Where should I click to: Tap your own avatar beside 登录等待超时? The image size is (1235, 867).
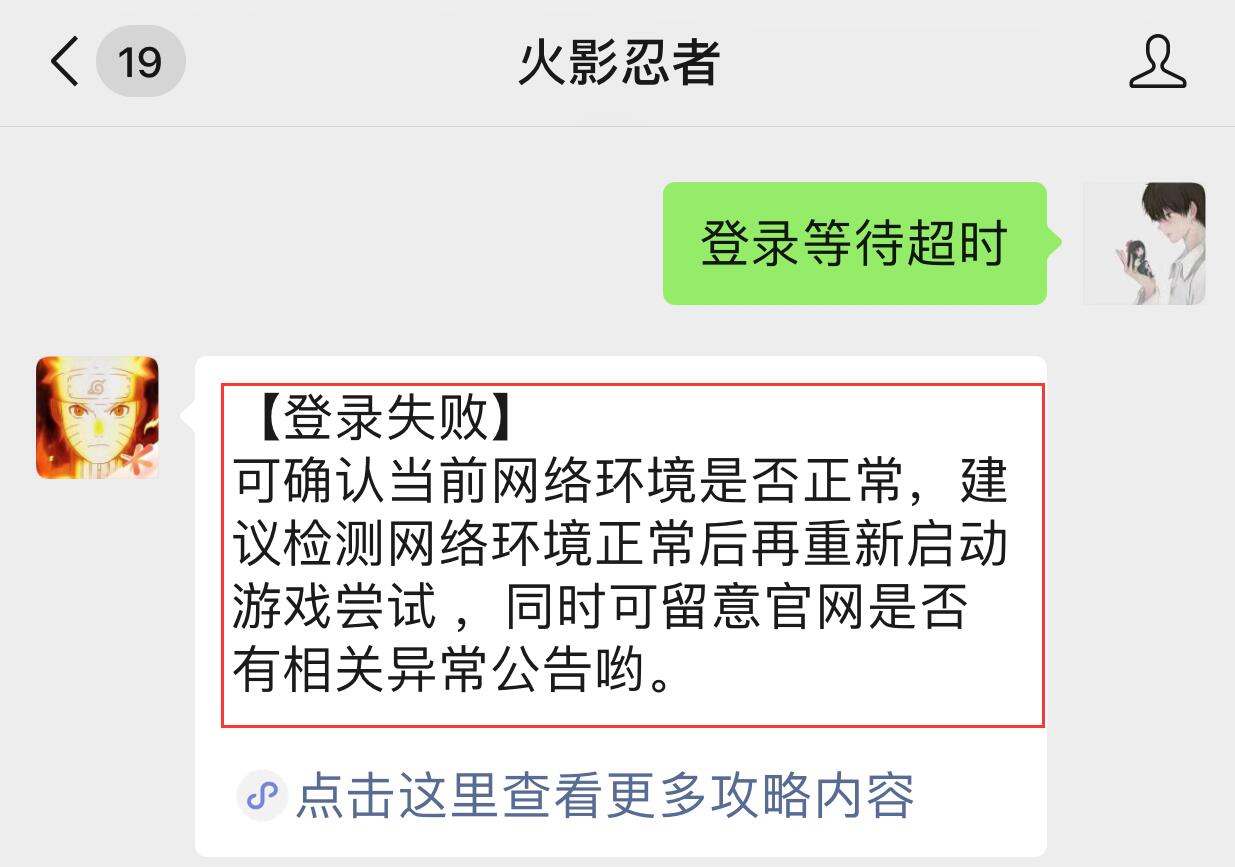pos(1144,243)
